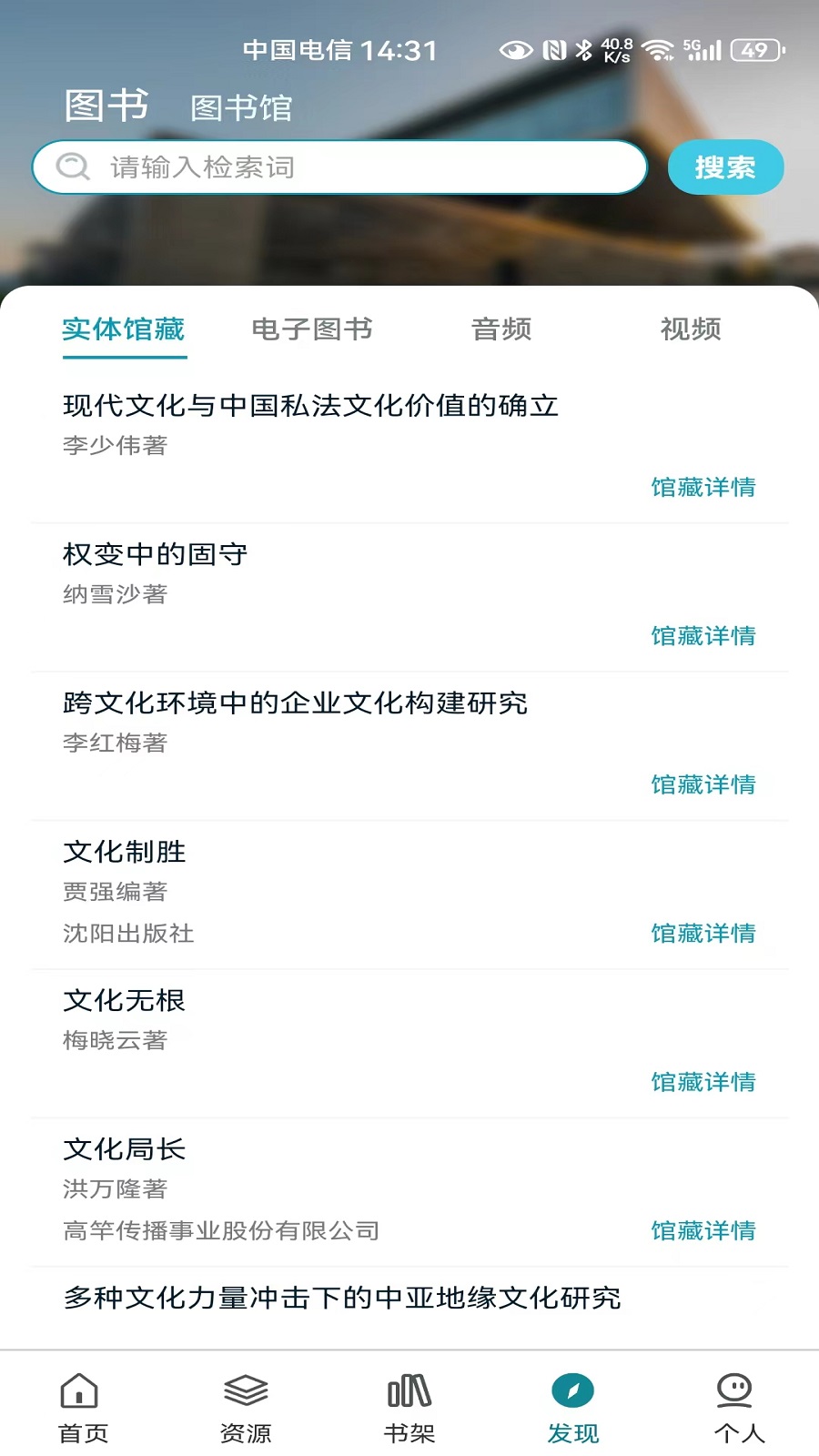This screenshot has width=819, height=1456.
Task: Open the 首页 home tab icon
Action: click(x=80, y=1391)
